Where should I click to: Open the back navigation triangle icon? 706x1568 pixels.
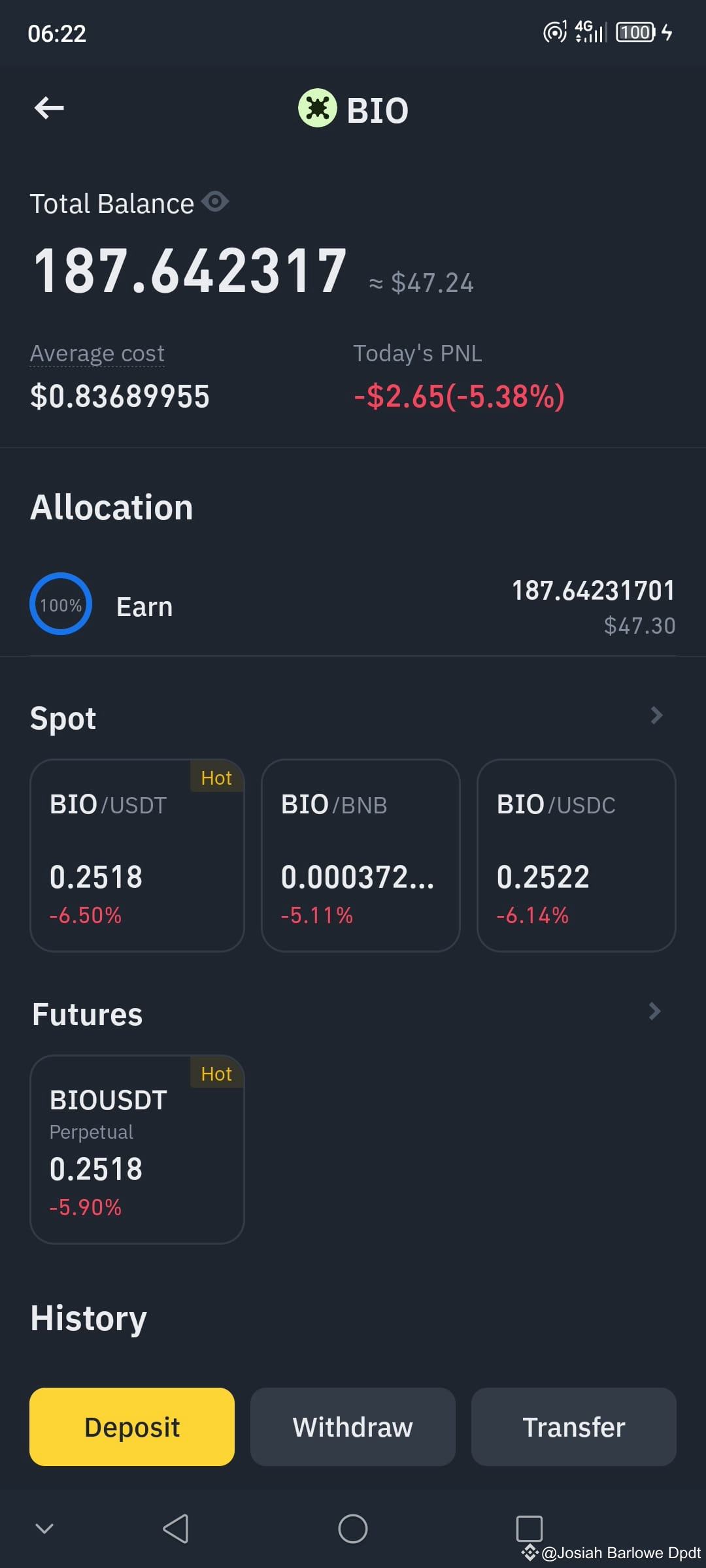176,1529
